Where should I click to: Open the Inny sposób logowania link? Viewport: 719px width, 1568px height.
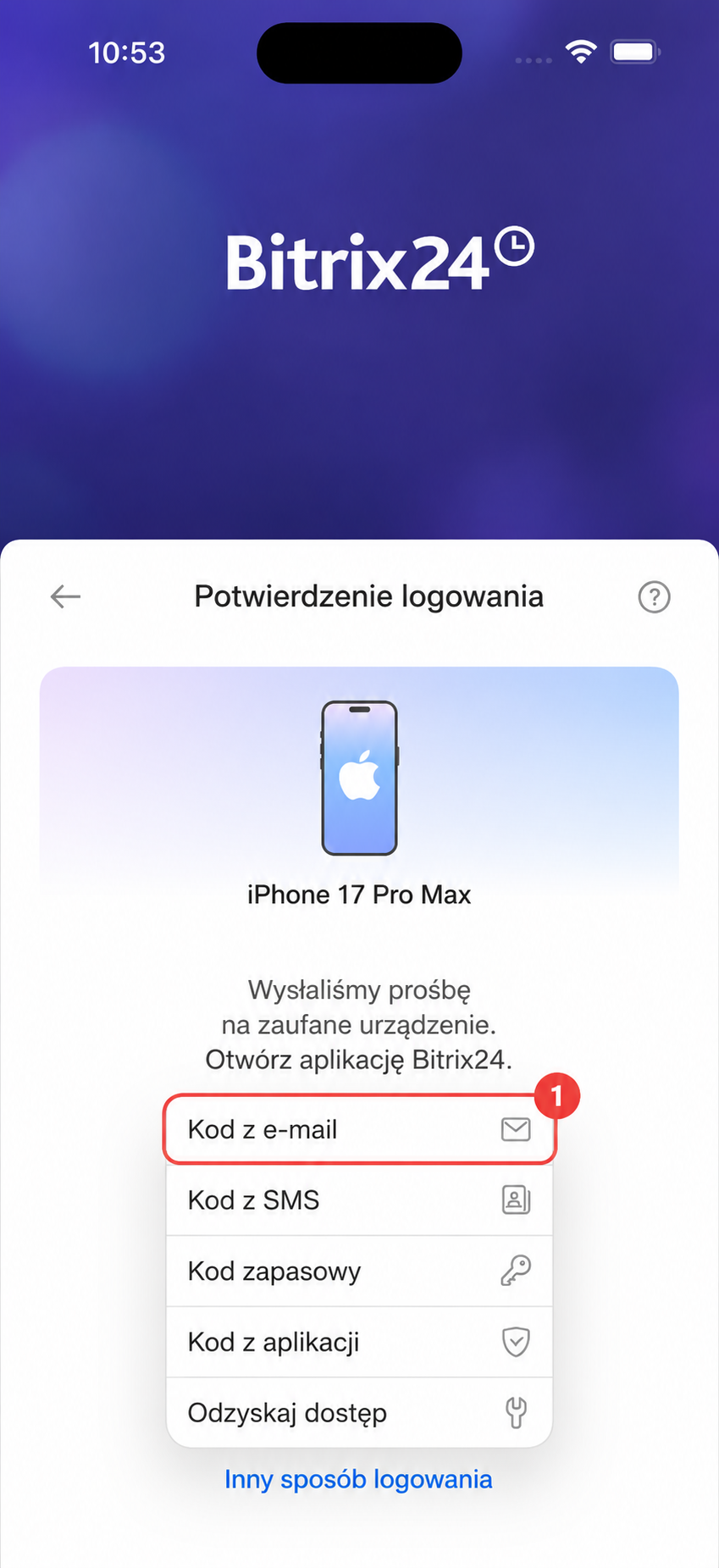[x=358, y=1479]
